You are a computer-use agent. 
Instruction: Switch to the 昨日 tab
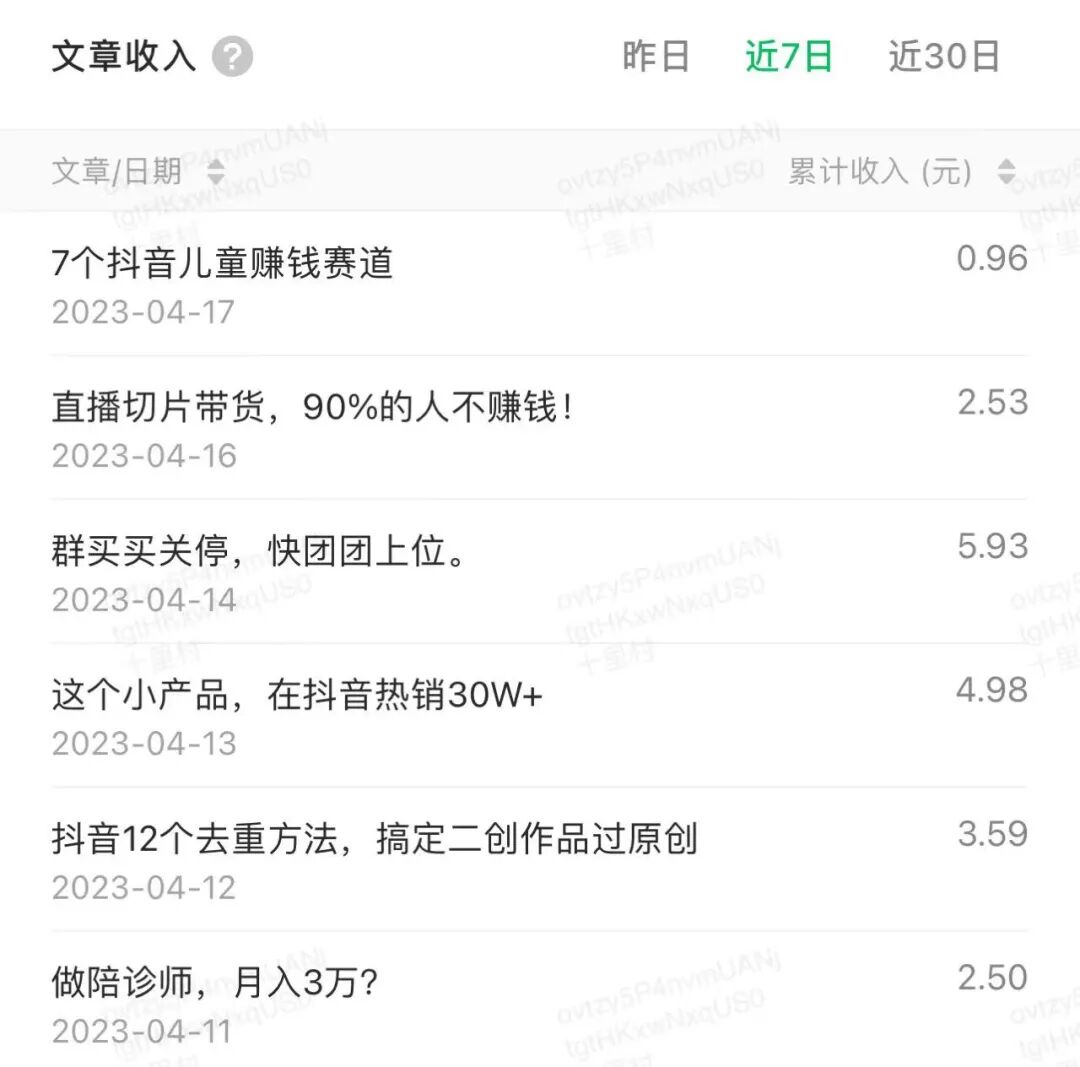(x=656, y=57)
